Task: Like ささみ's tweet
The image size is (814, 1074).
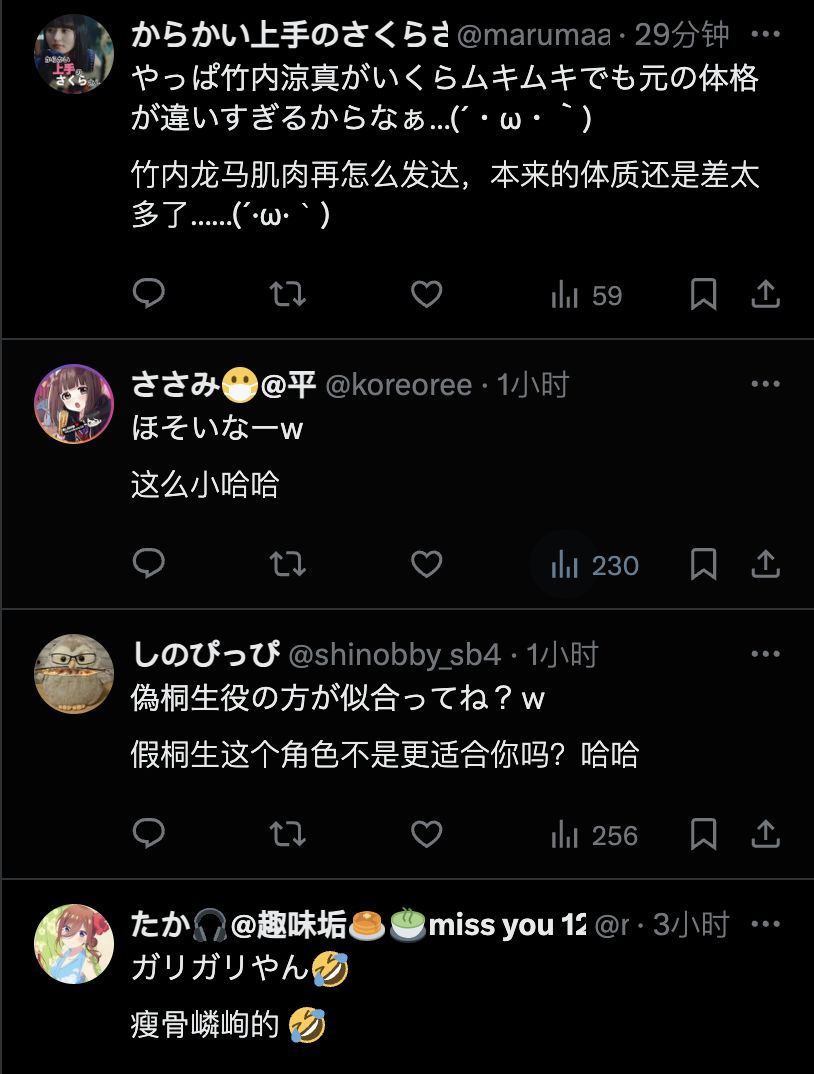Action: pyautogui.click(x=427, y=564)
